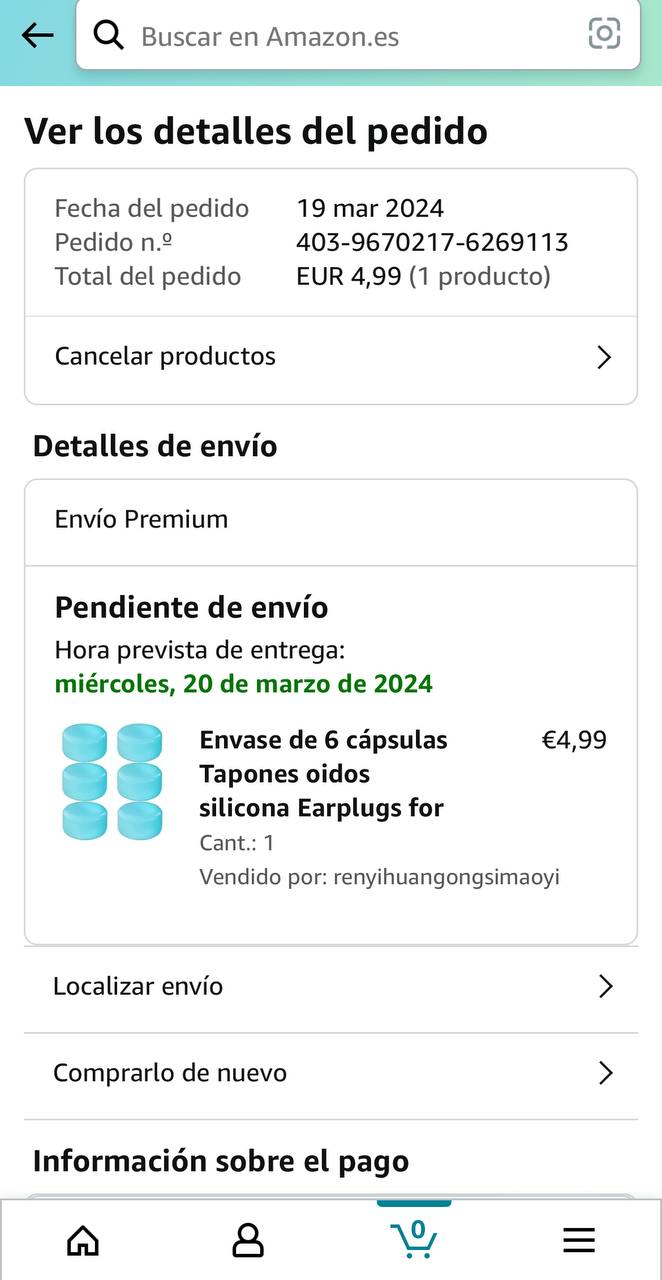Open the Envase de 6 cápsulas product title
This screenshot has width=662, height=1280.
coord(323,774)
